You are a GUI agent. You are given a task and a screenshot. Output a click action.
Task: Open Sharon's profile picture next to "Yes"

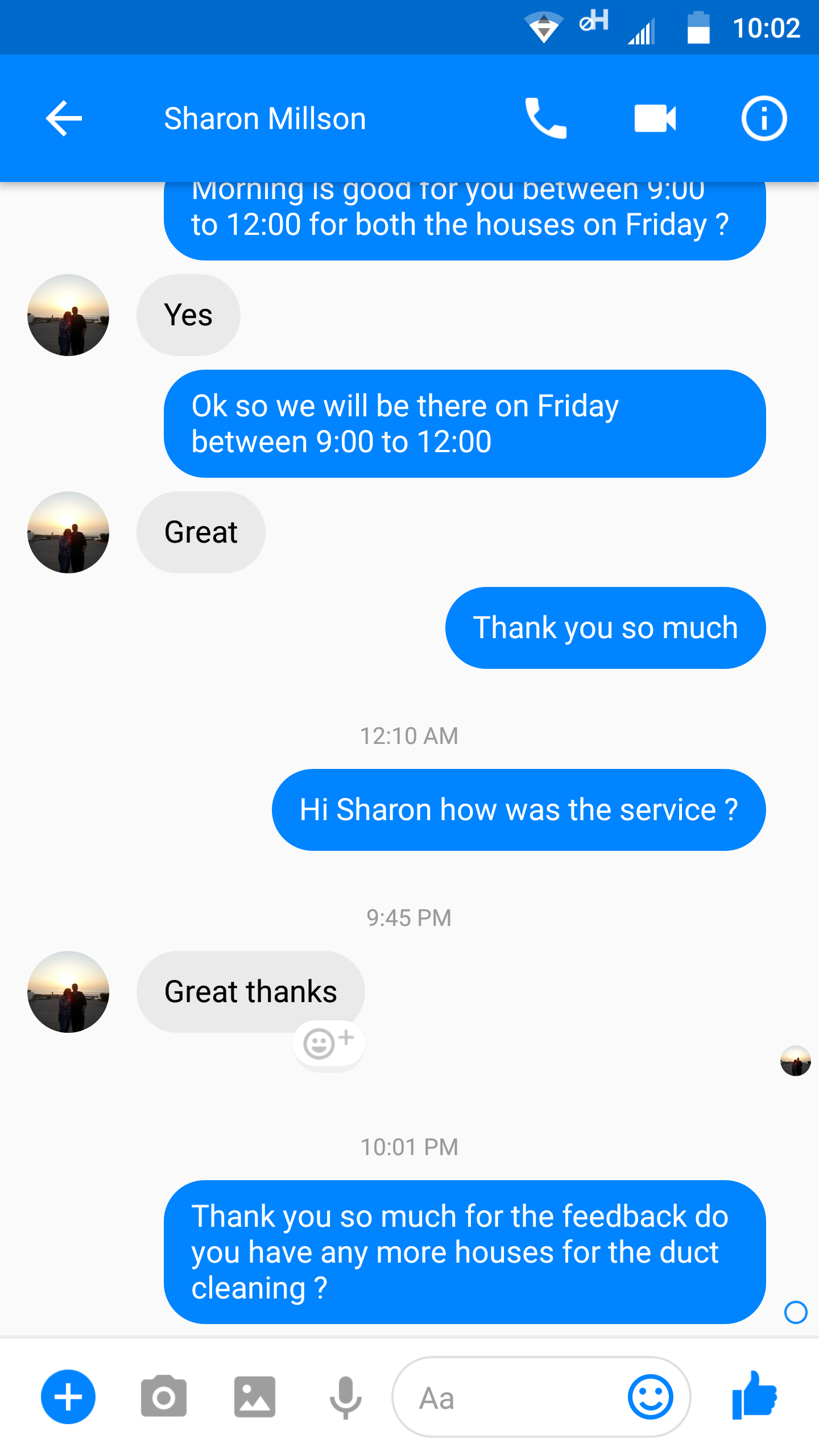68,315
